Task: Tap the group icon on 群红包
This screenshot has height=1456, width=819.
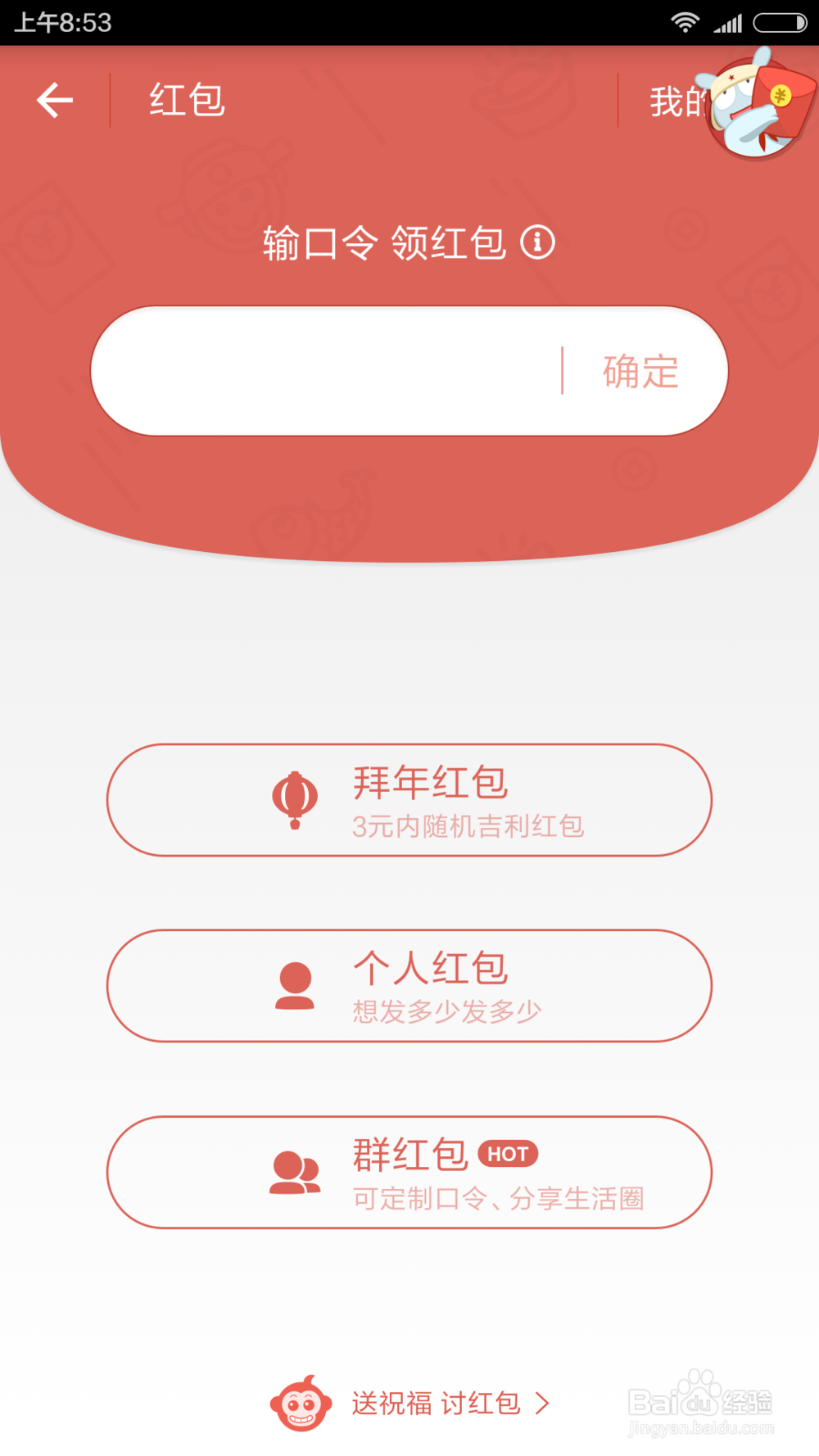Action: pyautogui.click(x=296, y=1173)
